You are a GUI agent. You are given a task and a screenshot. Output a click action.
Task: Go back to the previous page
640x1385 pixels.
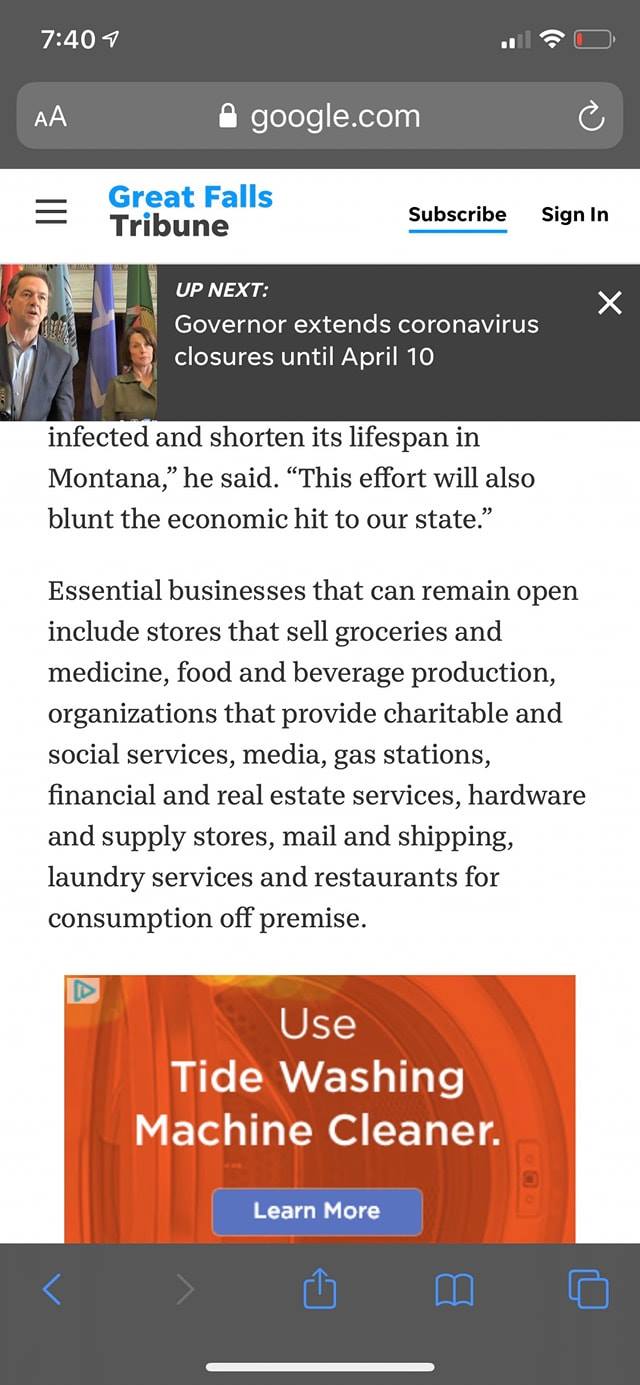pyautogui.click(x=52, y=1290)
